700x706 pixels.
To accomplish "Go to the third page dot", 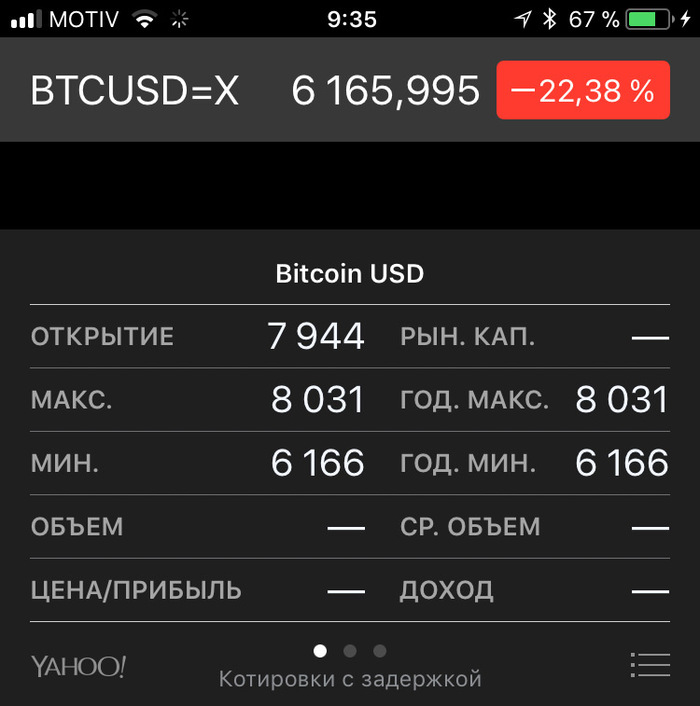I will [x=380, y=651].
